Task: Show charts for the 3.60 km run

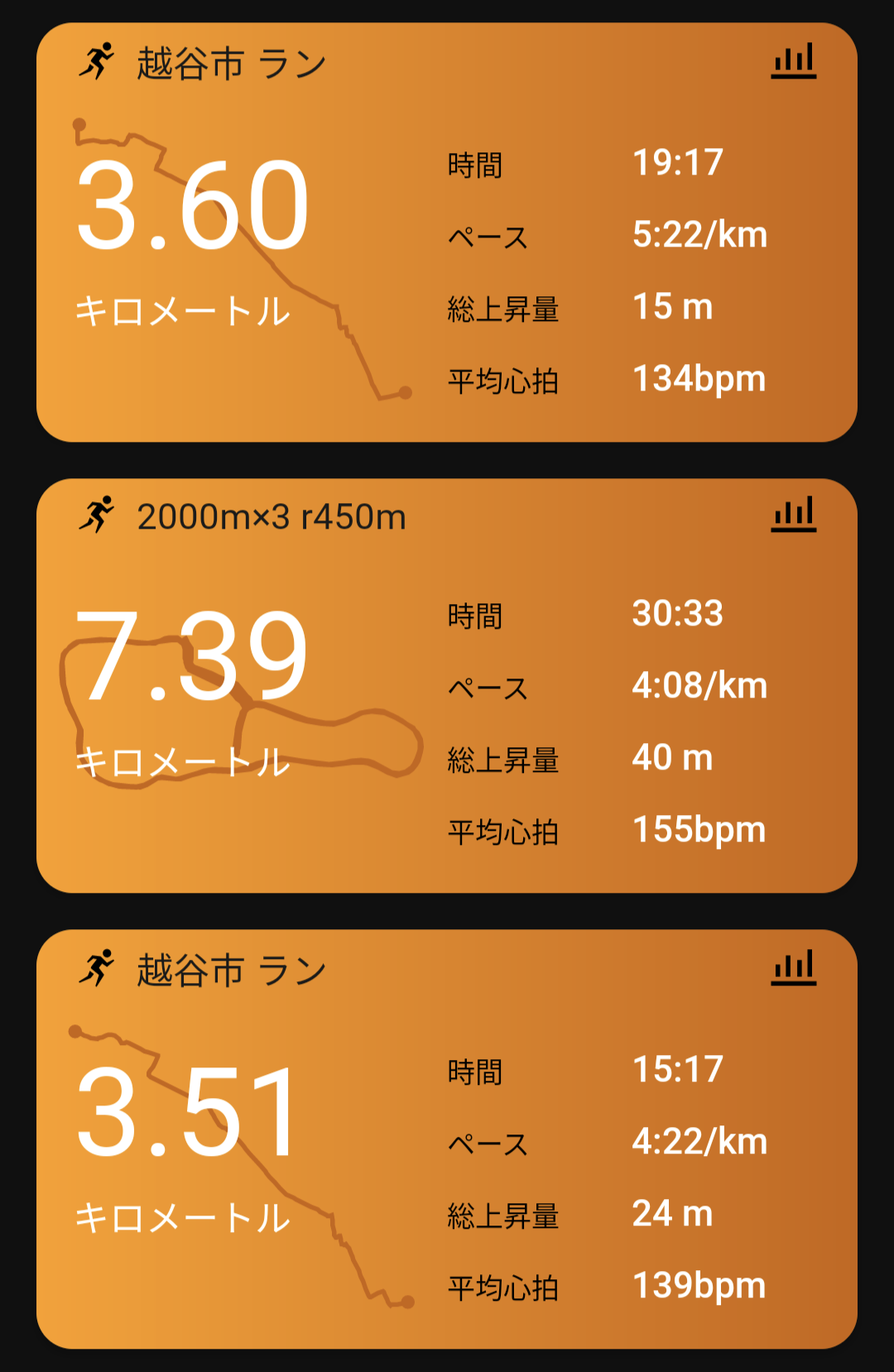Action: 793,62
